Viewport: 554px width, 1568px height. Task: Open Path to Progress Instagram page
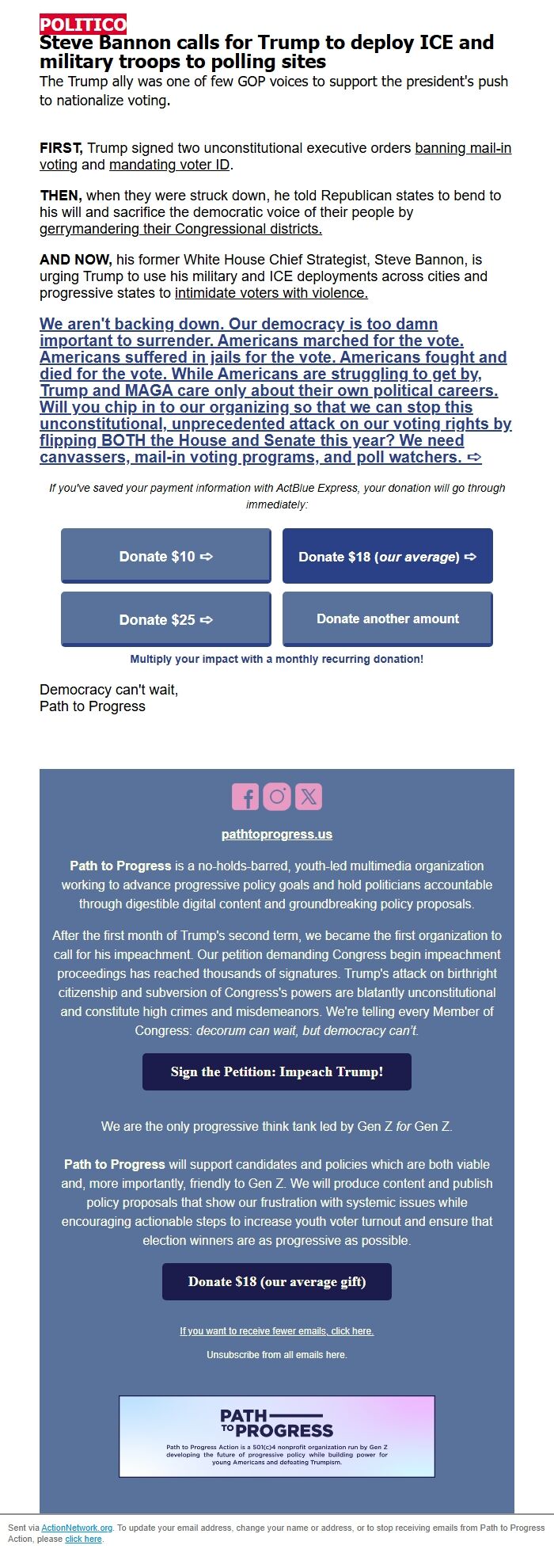[x=277, y=797]
